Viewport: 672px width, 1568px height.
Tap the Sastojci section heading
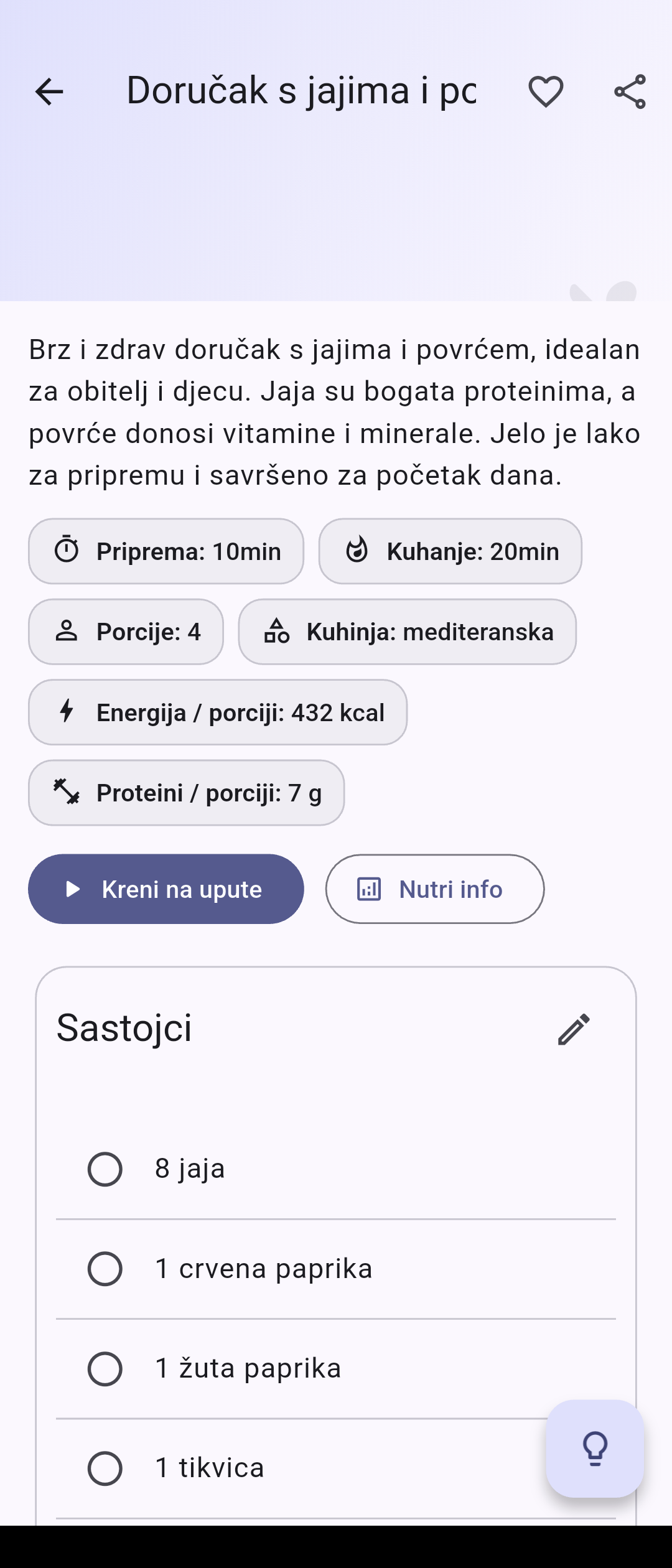point(124,1025)
